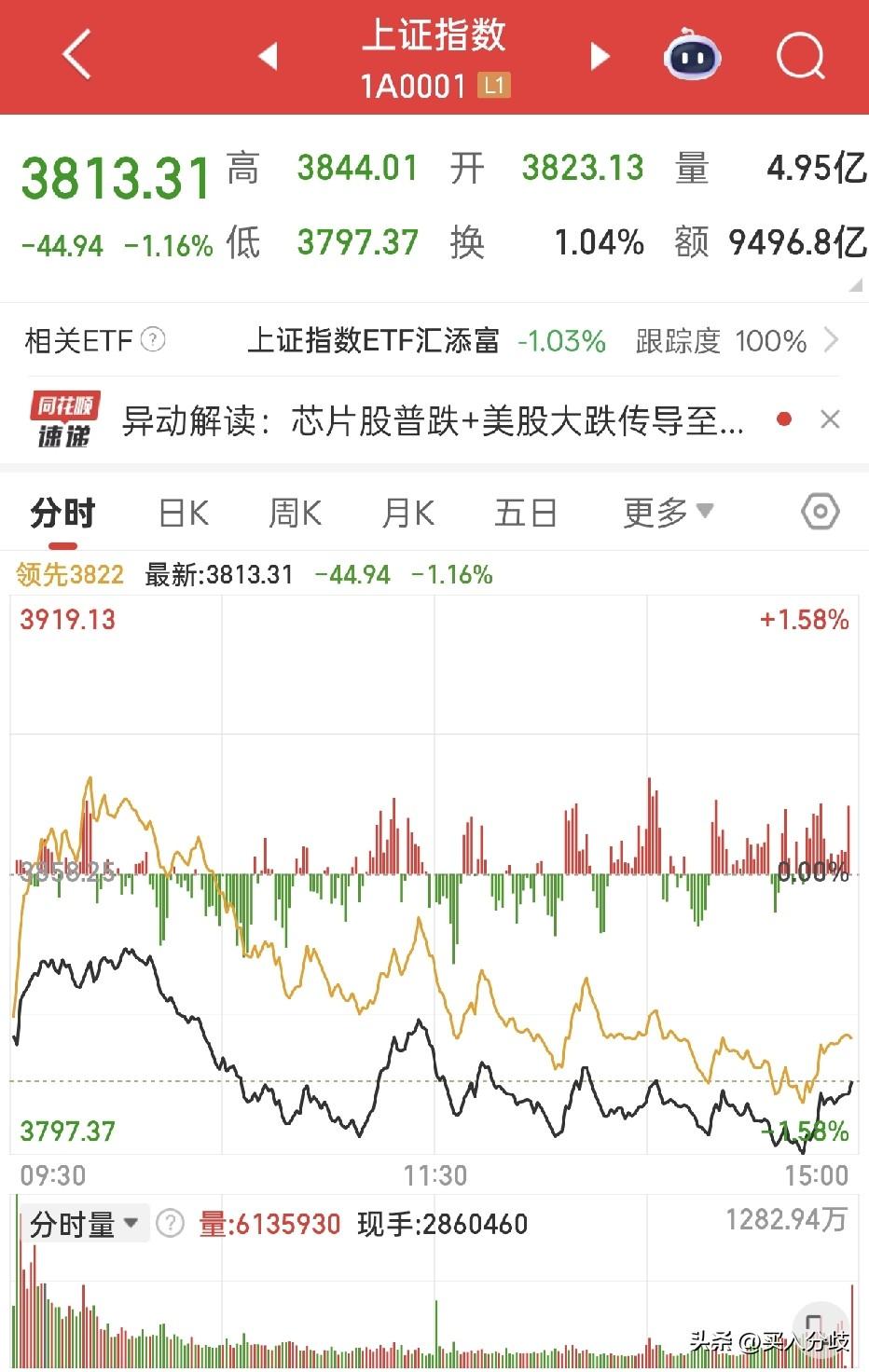This screenshot has width=869, height=1372.
Task: Open chart settings hexagon icon
Action: pos(820,512)
